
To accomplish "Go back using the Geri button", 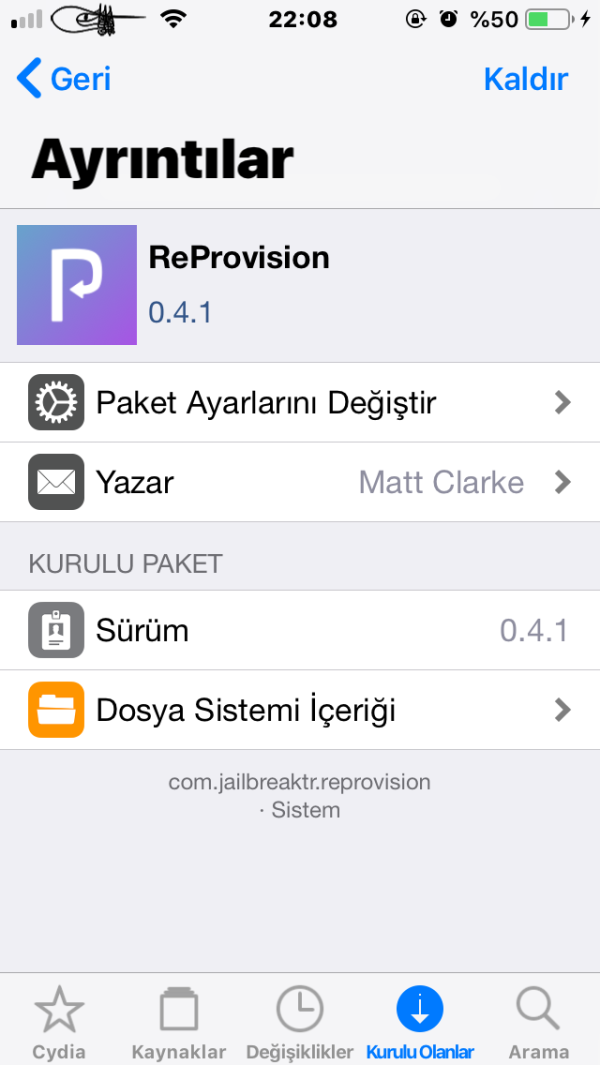I will pos(64,79).
